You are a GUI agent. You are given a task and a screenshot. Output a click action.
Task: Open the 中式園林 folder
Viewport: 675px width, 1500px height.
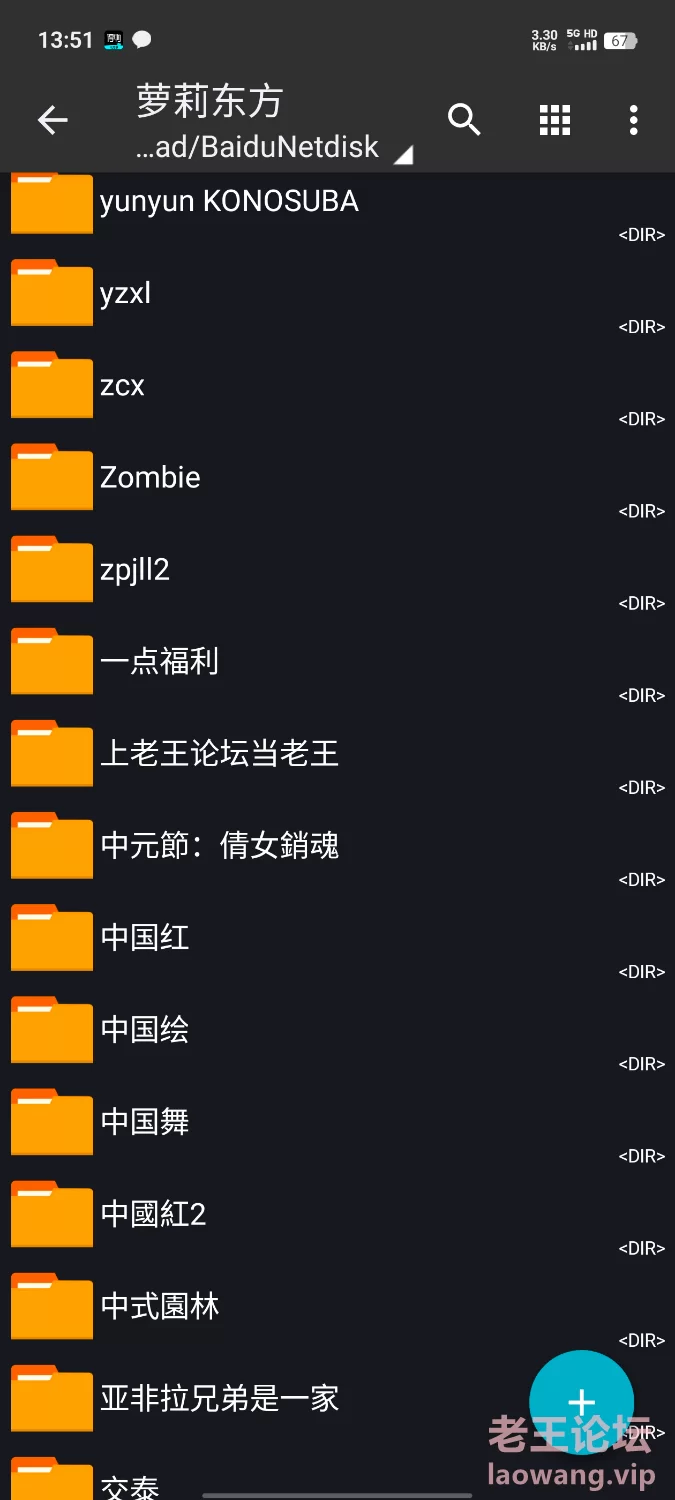tap(337, 1307)
